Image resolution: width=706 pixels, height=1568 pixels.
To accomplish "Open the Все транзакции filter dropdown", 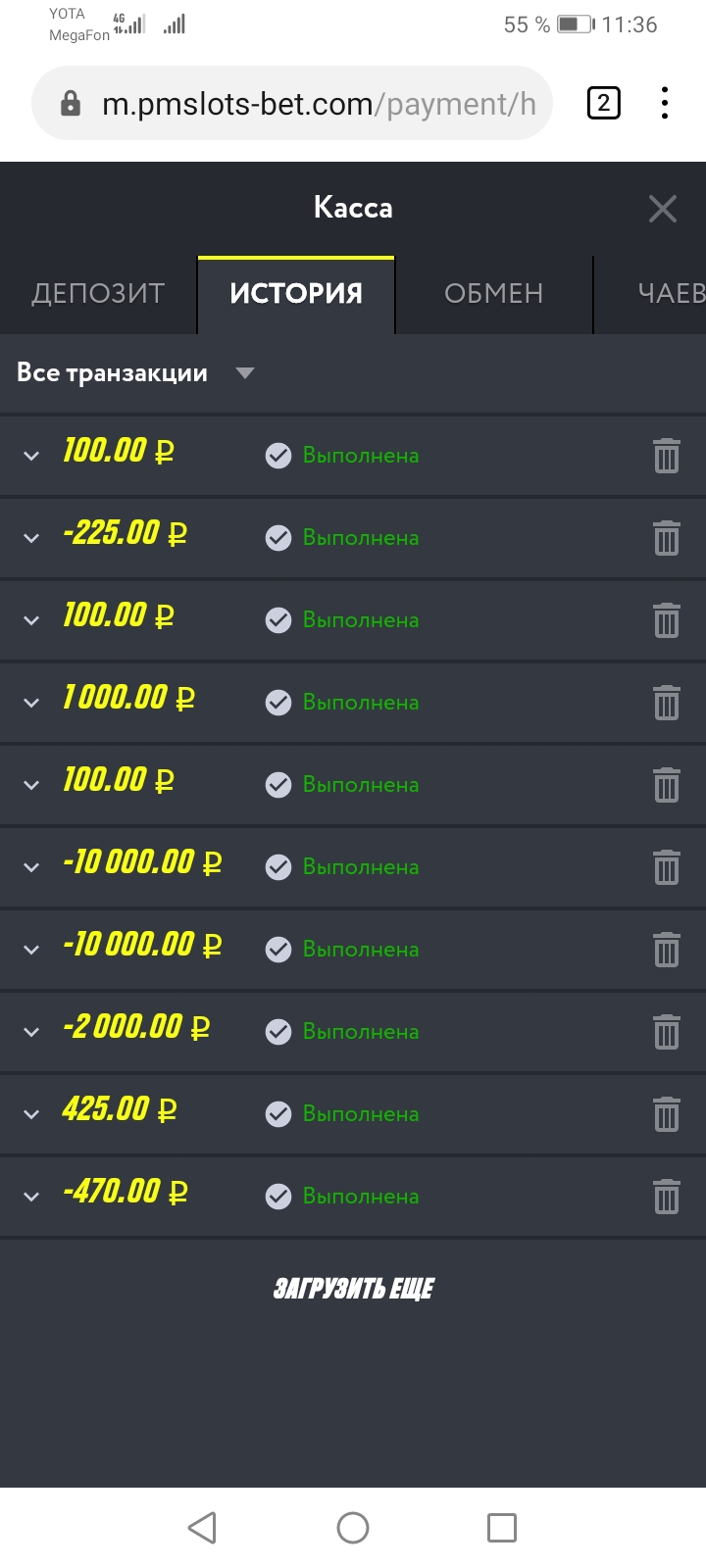I will (135, 373).
